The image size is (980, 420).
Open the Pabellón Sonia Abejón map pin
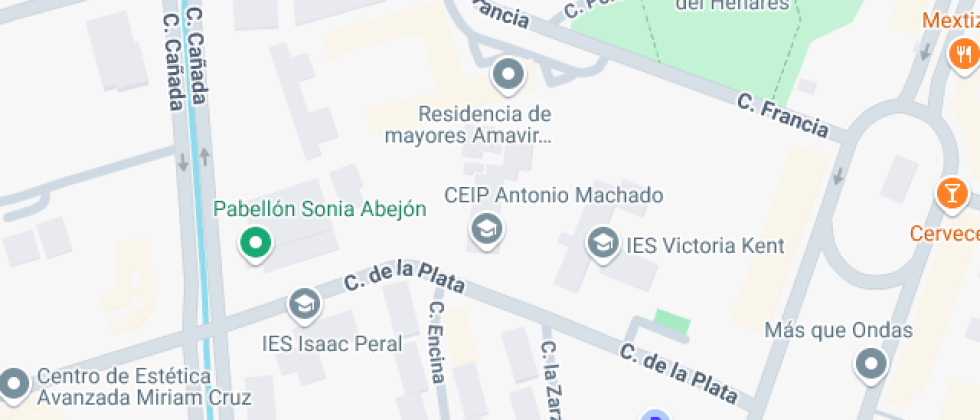256,243
